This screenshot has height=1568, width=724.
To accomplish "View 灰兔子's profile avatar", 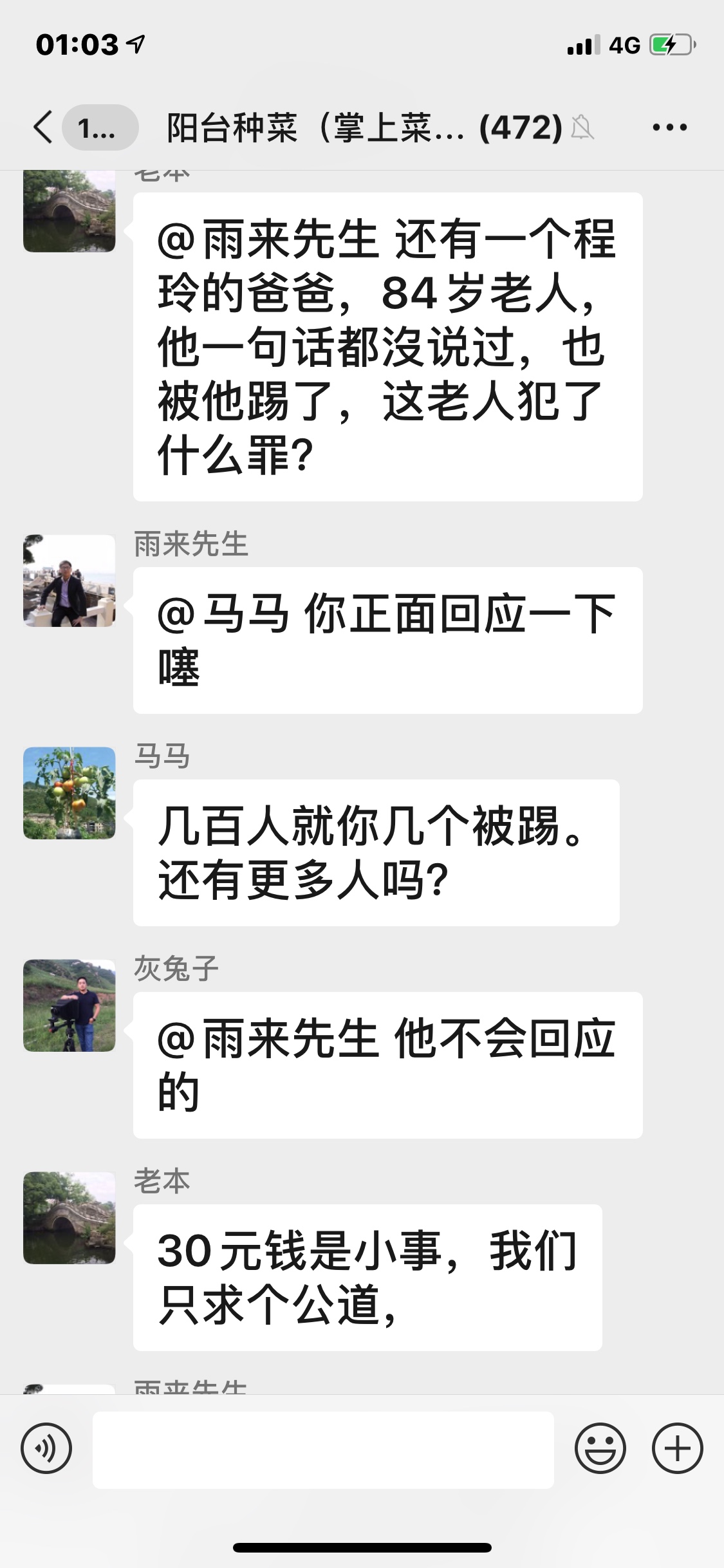I will (70, 1005).
